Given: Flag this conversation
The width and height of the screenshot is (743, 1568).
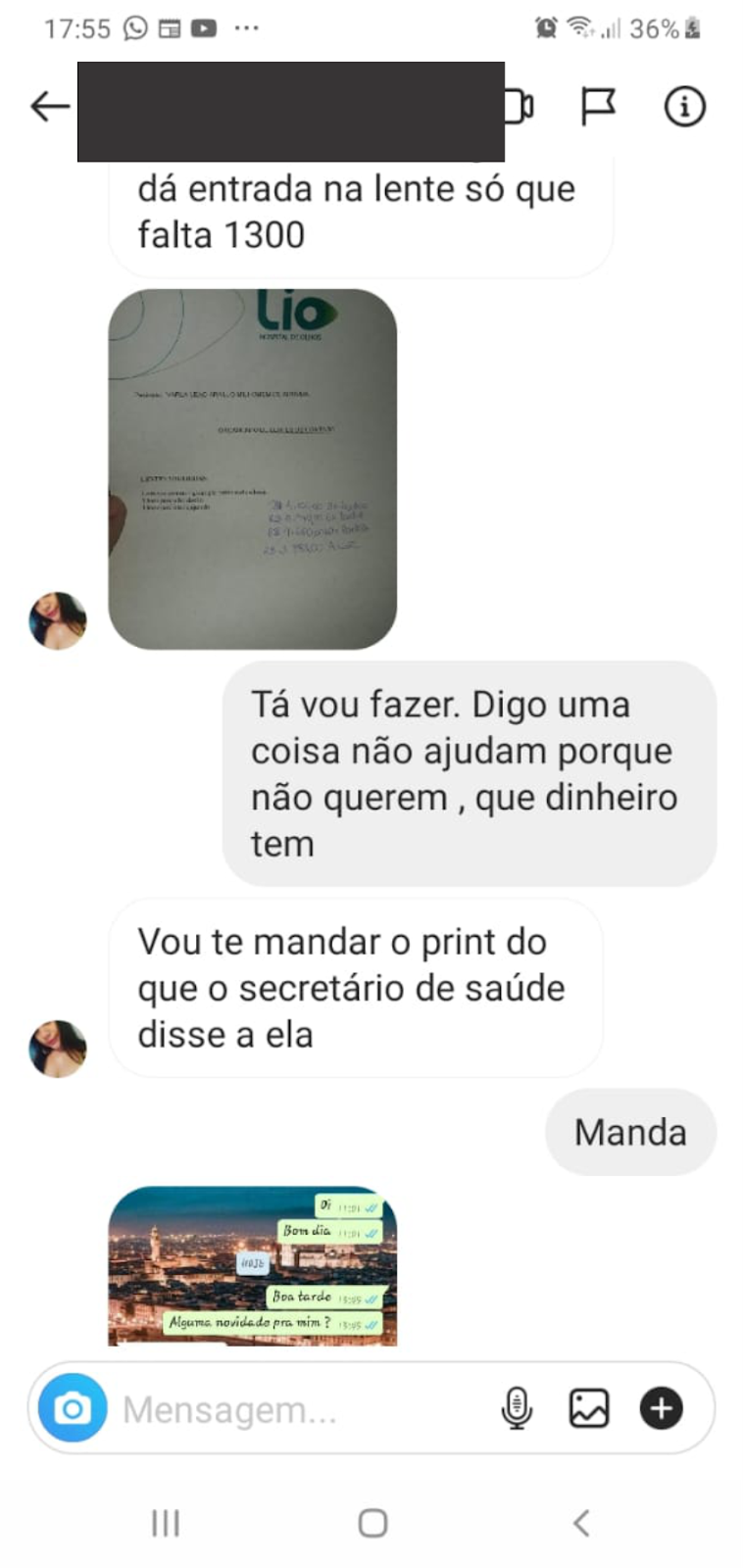Looking at the screenshot, I should point(598,106).
